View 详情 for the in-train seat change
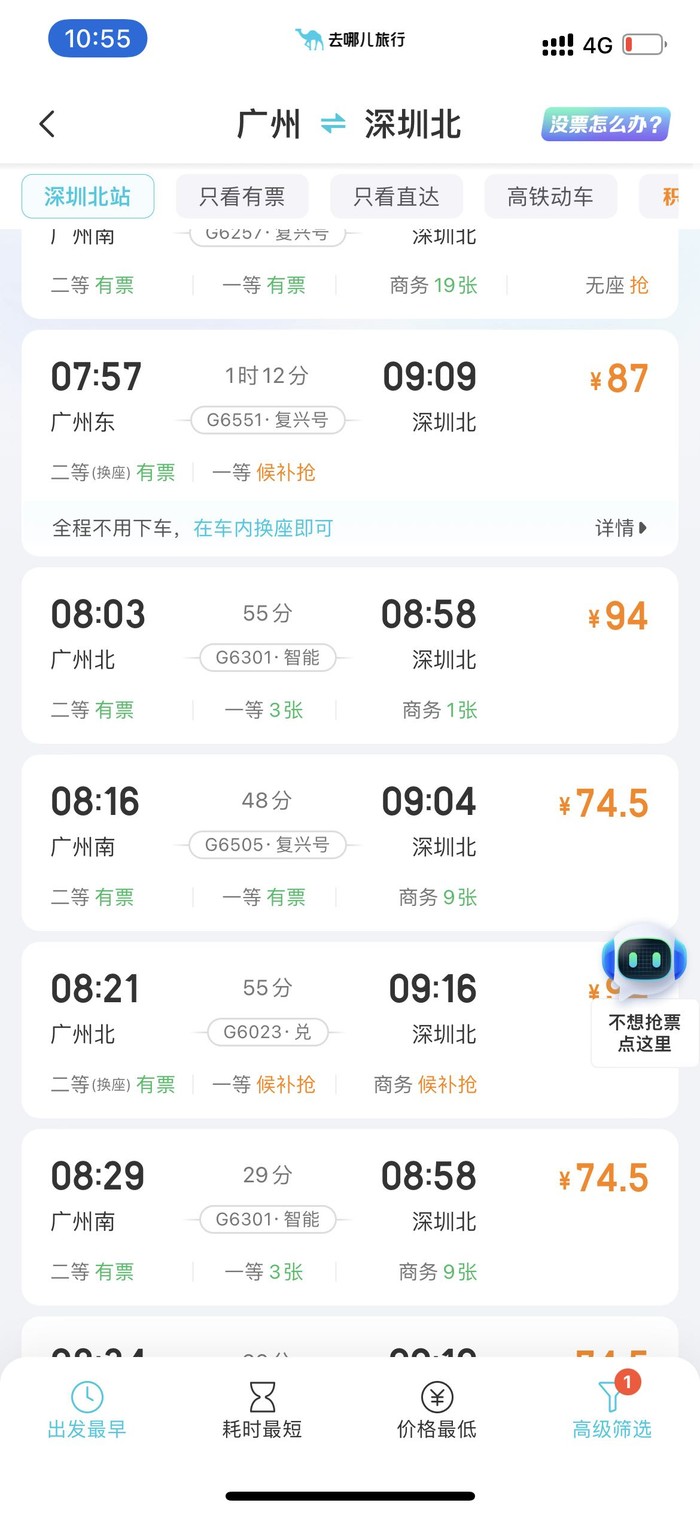Screen dimensions: 700x1515 point(621,528)
